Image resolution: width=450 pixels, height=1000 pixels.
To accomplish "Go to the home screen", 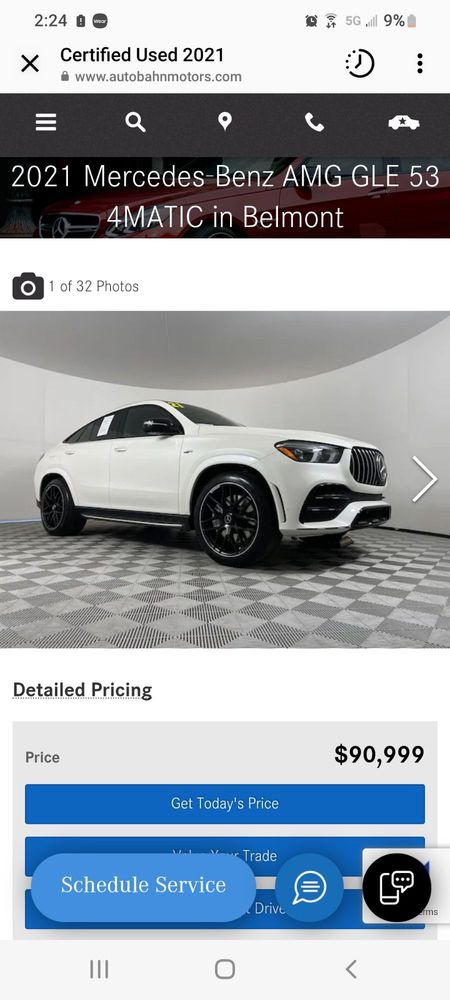I will [x=225, y=969].
